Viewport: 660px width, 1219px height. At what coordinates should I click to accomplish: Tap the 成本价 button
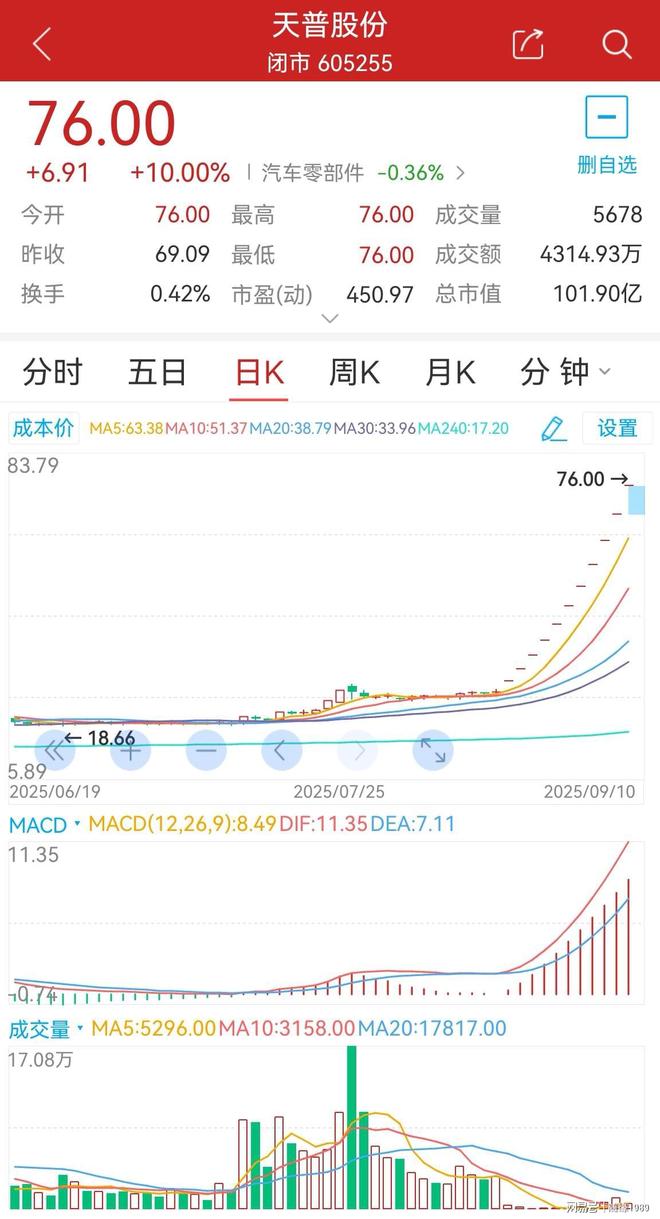[43, 428]
